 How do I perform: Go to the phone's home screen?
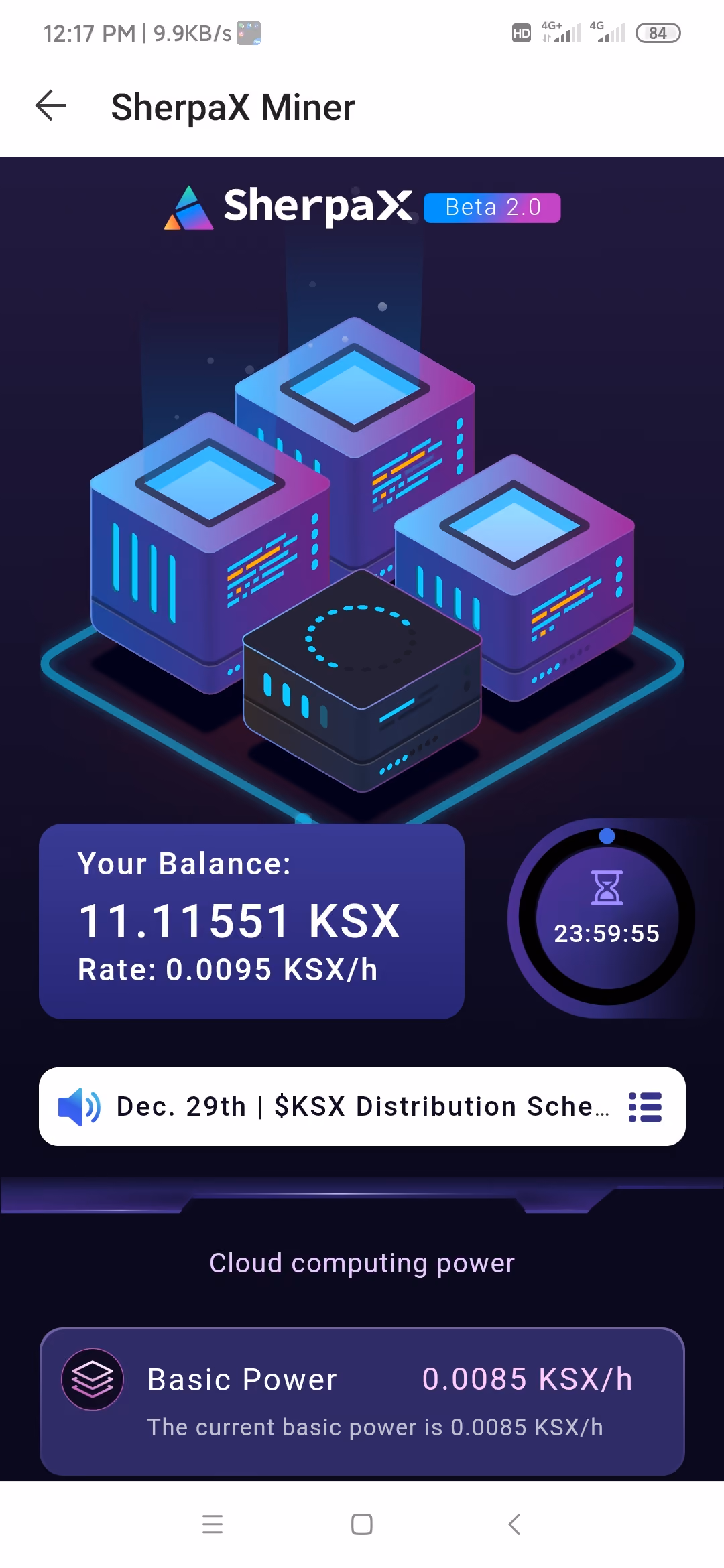pyautogui.click(x=362, y=1524)
